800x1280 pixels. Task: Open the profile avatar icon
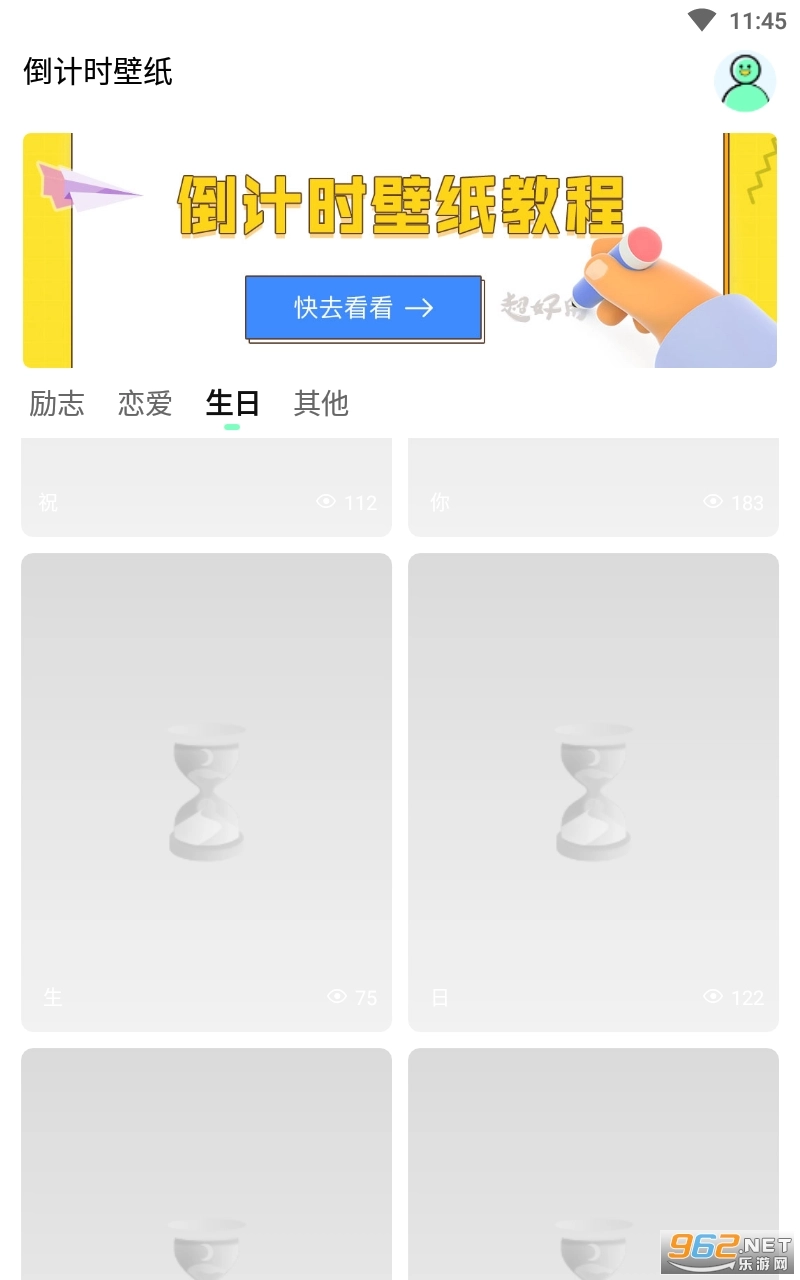coord(745,82)
